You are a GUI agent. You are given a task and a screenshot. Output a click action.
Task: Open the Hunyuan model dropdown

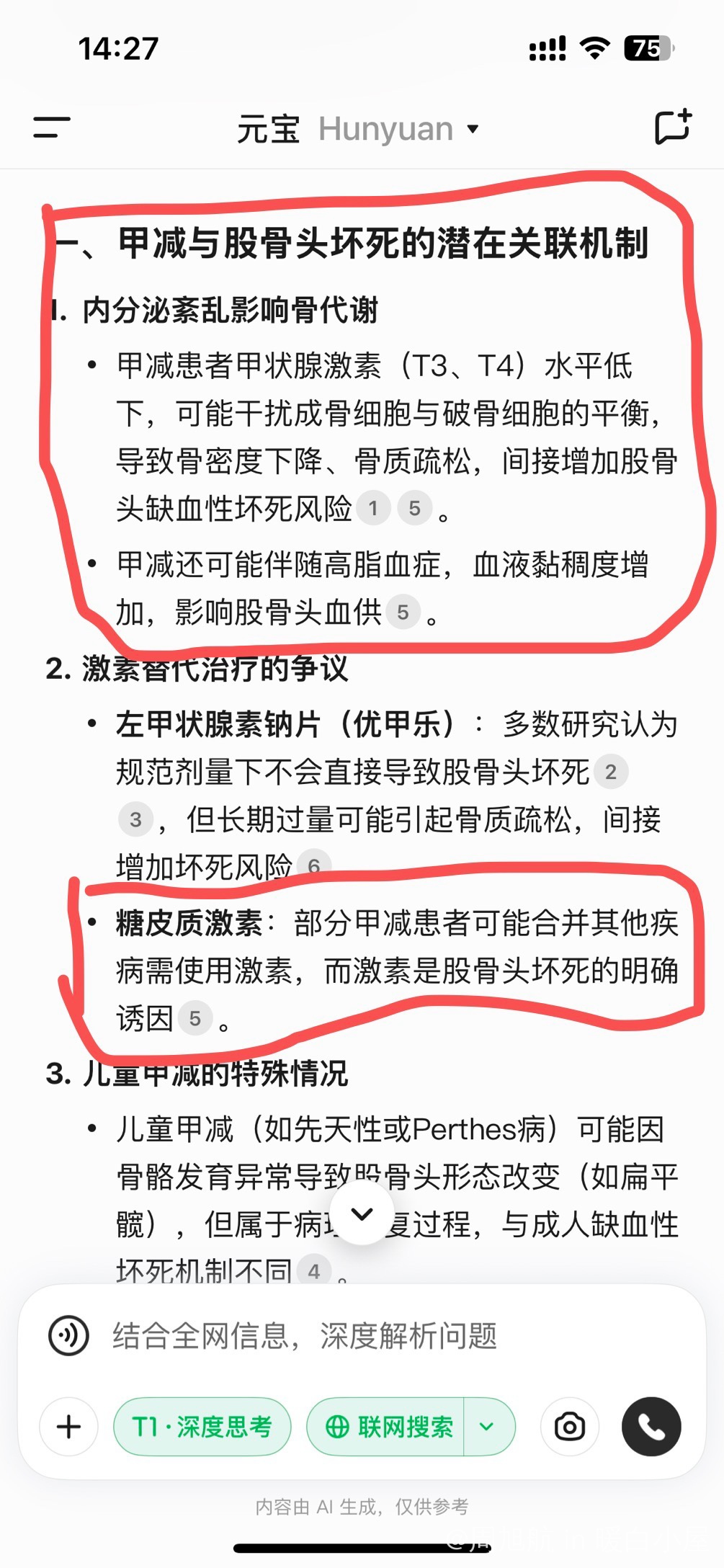coord(398,129)
